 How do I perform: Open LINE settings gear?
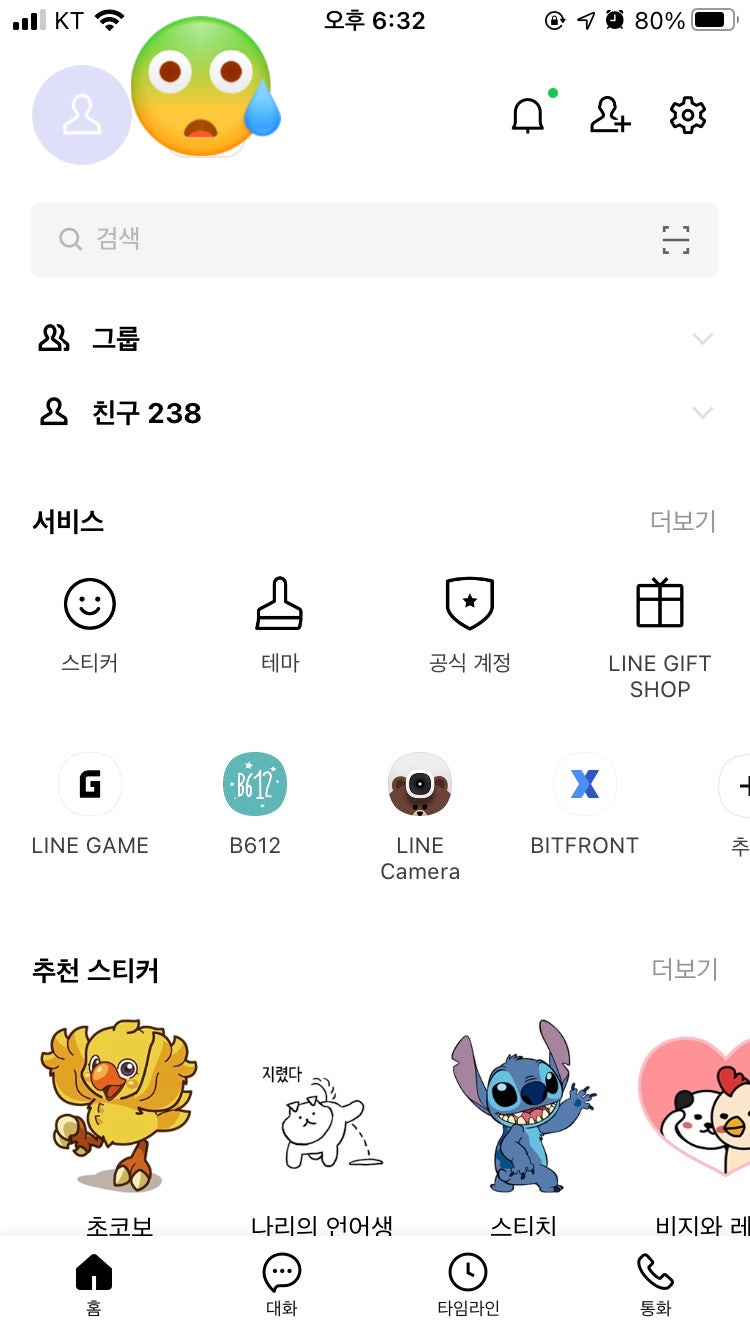(687, 116)
